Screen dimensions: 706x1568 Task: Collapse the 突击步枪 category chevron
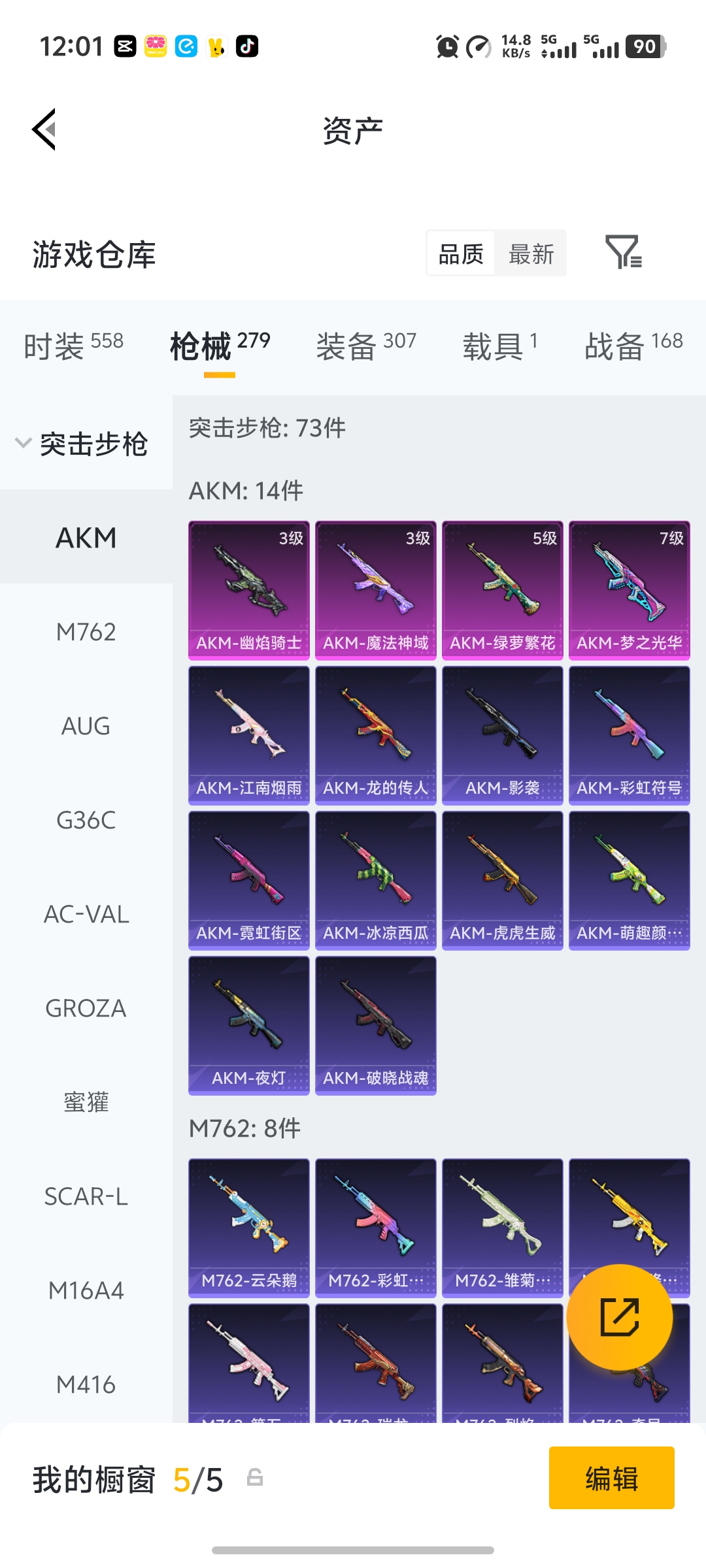24,442
